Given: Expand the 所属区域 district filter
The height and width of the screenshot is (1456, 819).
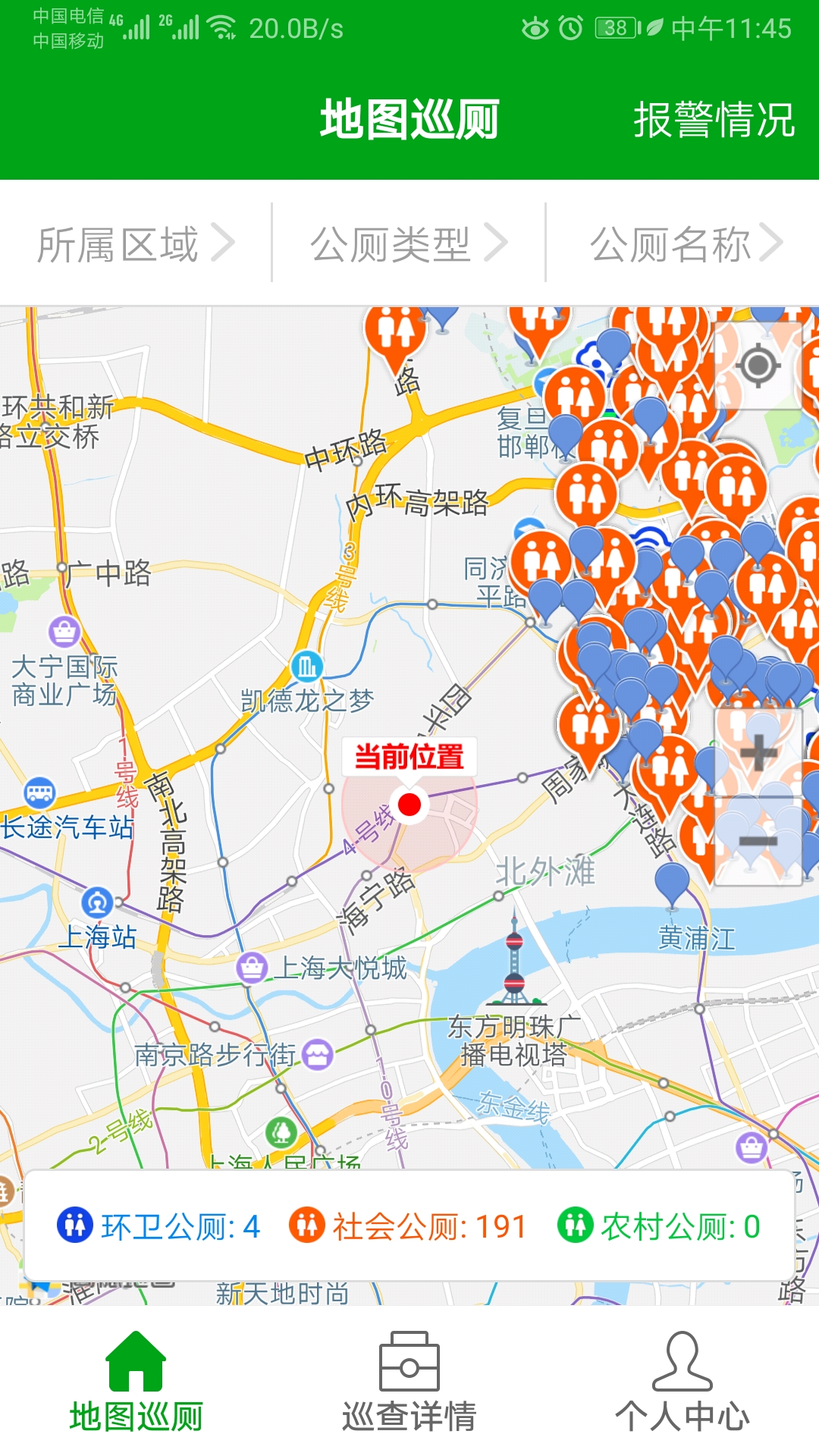Looking at the screenshot, I should [x=136, y=244].
